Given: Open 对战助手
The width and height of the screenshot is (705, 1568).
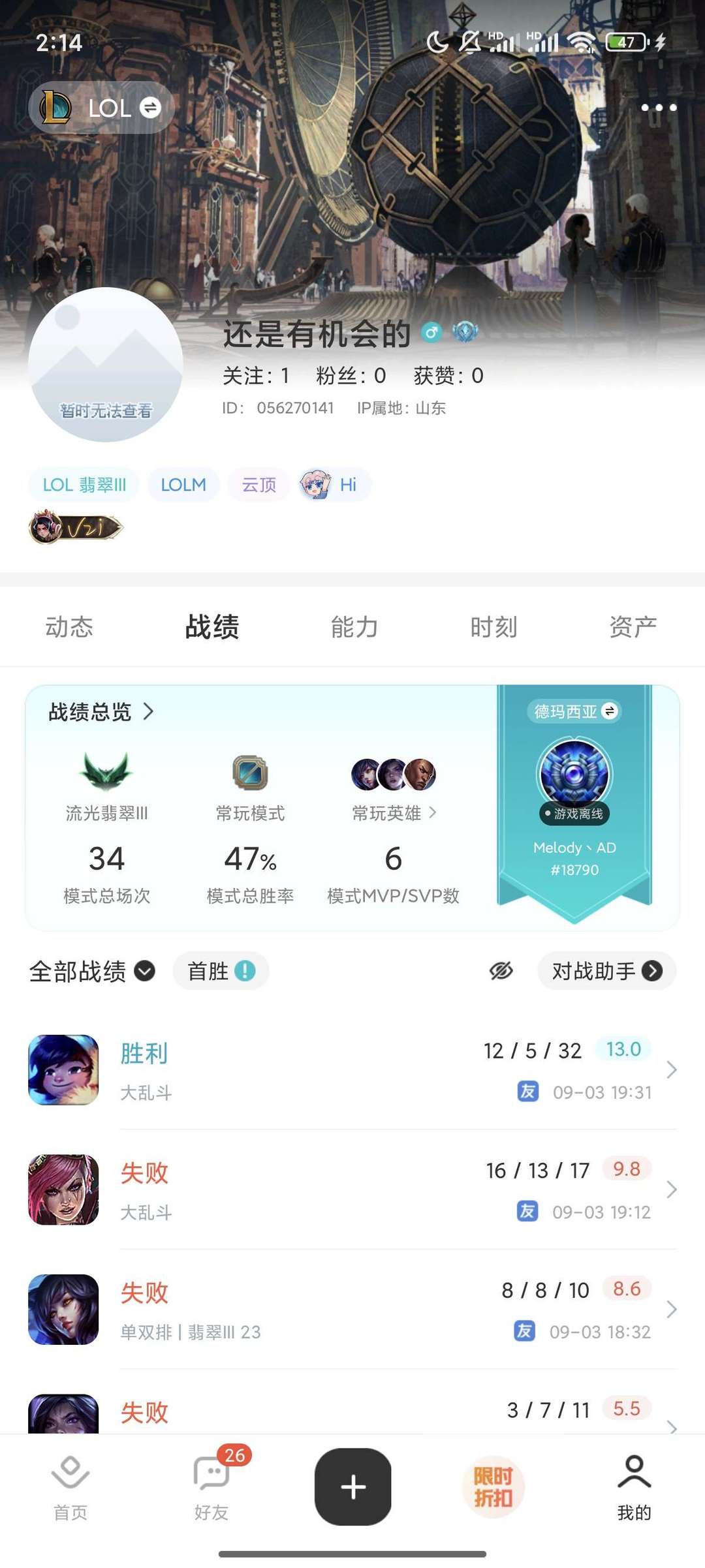Looking at the screenshot, I should (x=606, y=971).
